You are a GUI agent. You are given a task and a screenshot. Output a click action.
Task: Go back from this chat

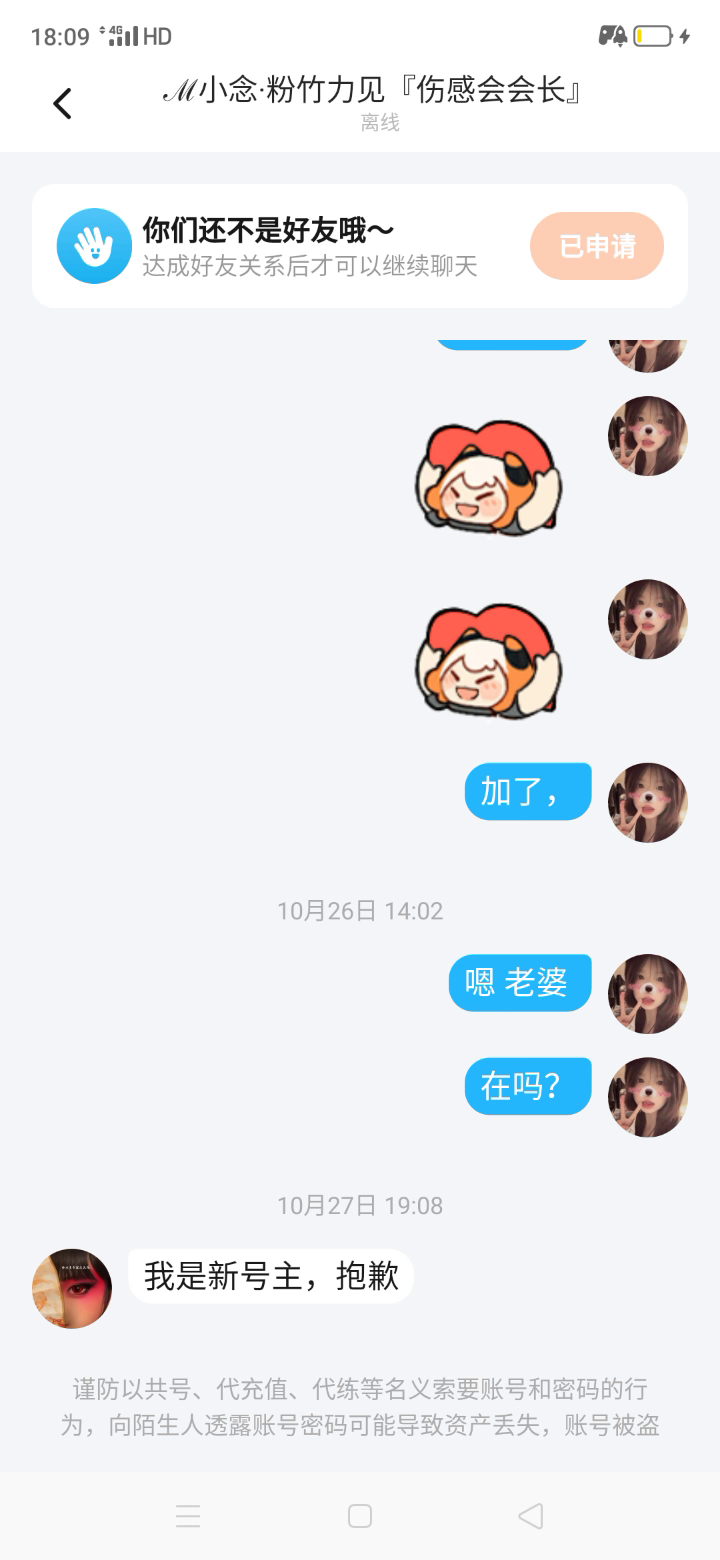pyautogui.click(x=63, y=103)
